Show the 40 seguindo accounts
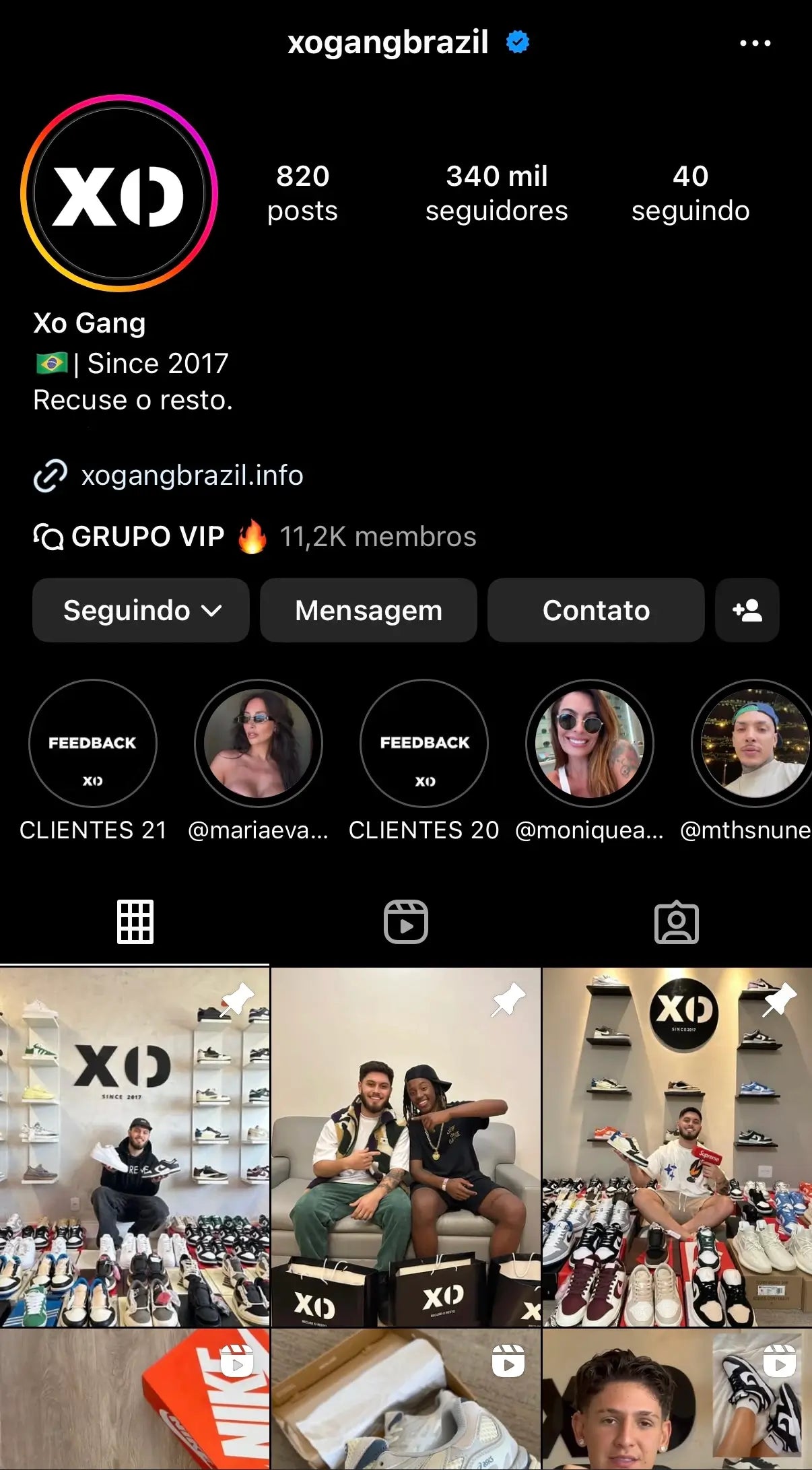Viewport: 812px width, 1470px height. pos(690,193)
